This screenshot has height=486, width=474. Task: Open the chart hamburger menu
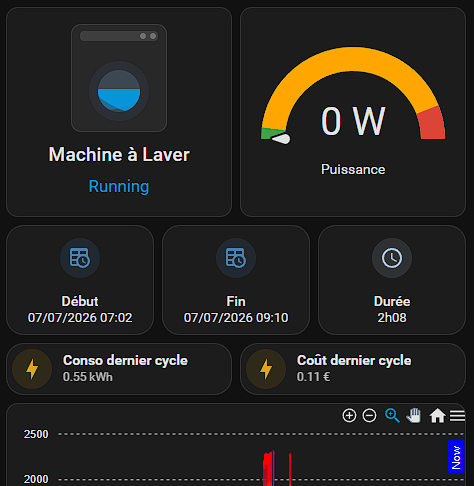[457, 416]
